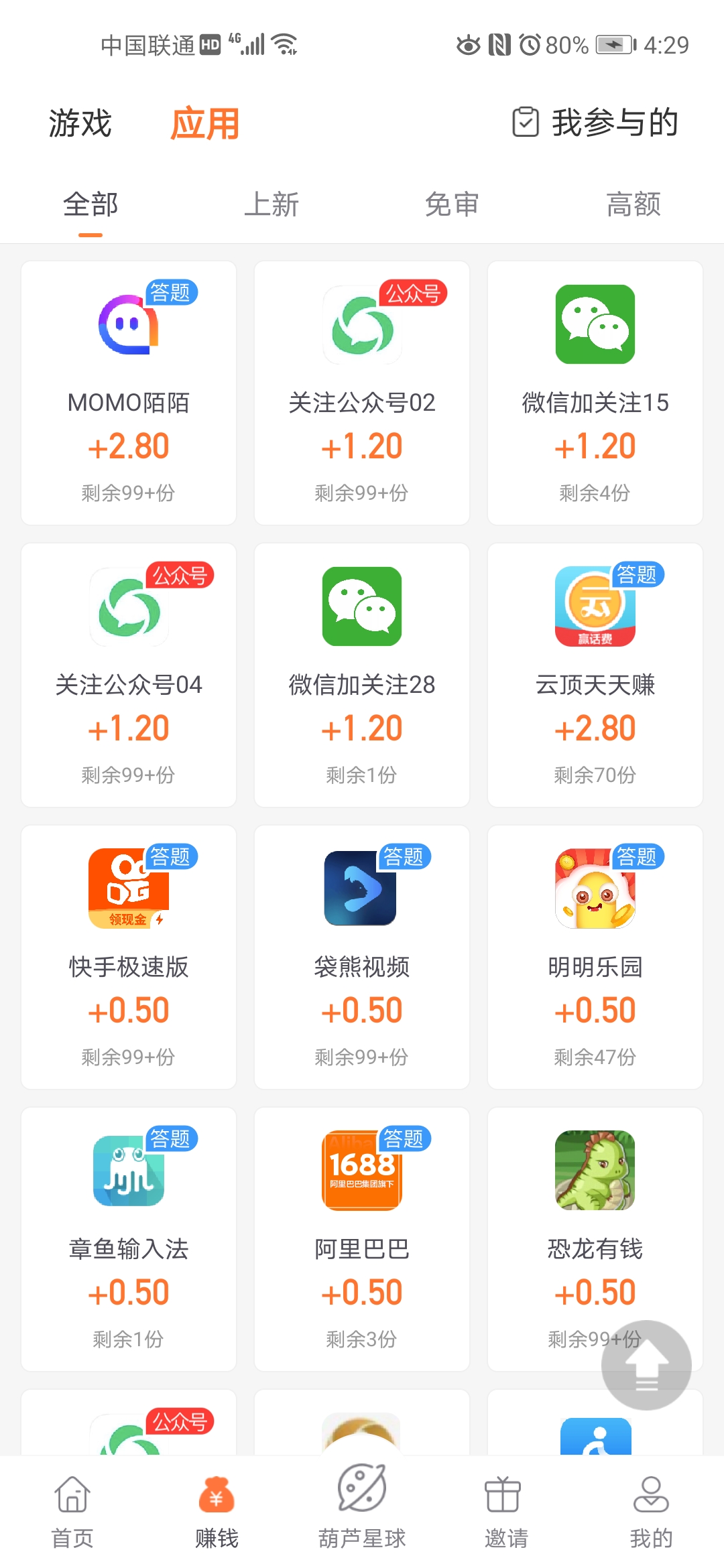The height and width of the screenshot is (1568, 724).
Task: Open the 章鱼输入法 task card
Action: 129,1239
